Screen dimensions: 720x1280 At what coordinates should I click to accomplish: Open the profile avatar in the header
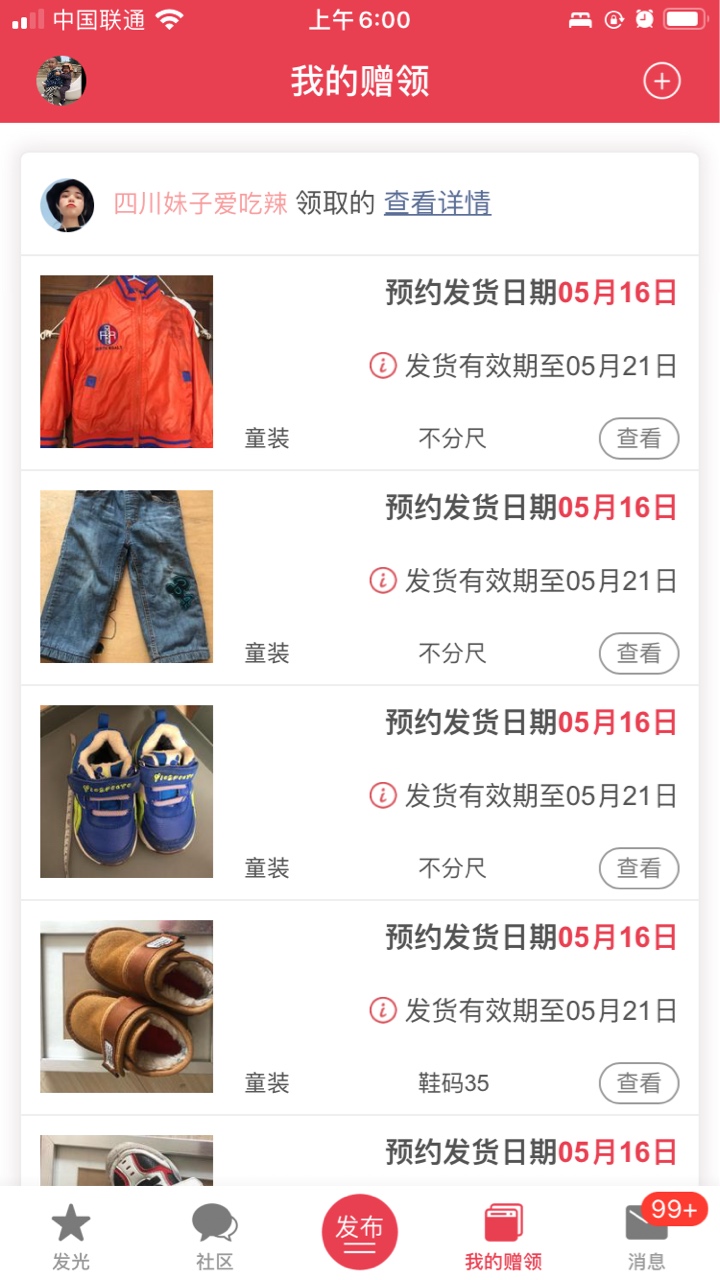[61, 81]
